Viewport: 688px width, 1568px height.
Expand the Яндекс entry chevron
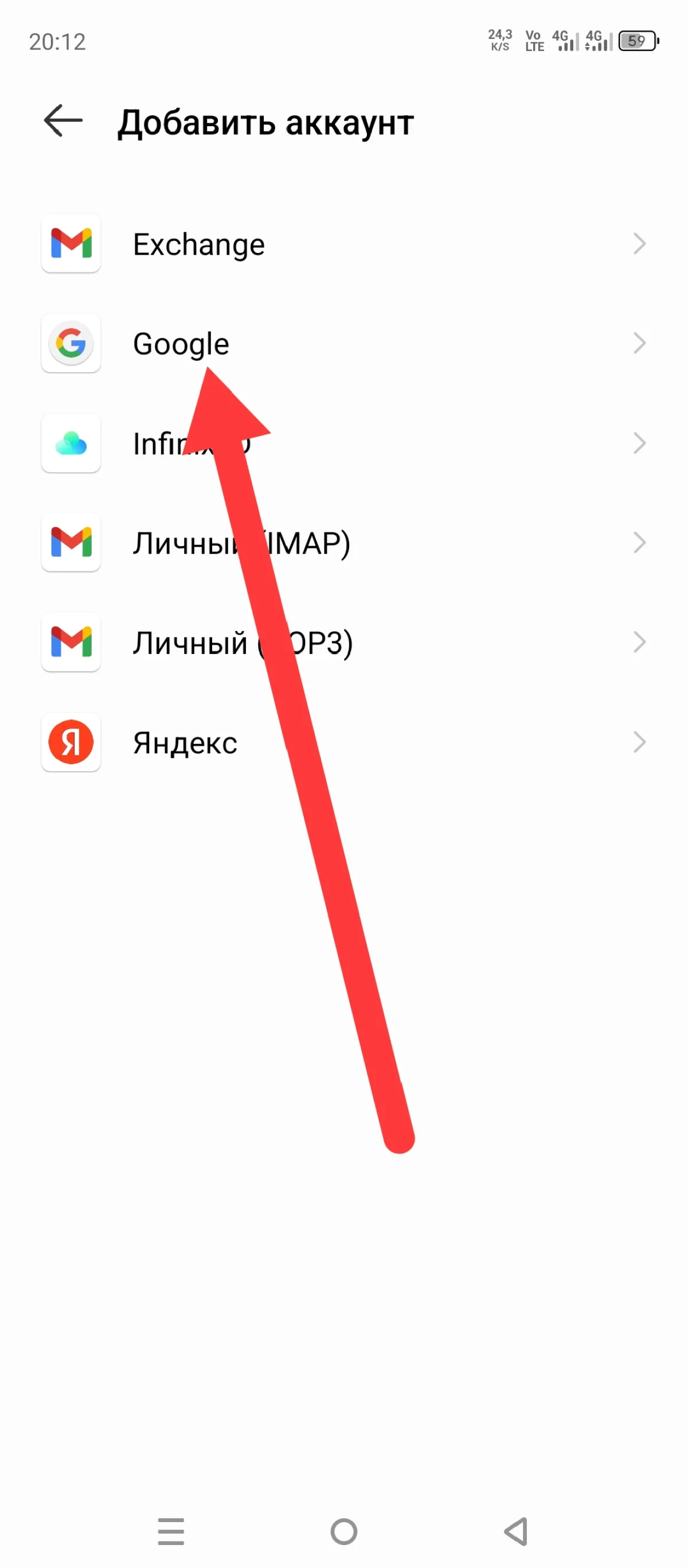click(x=640, y=742)
